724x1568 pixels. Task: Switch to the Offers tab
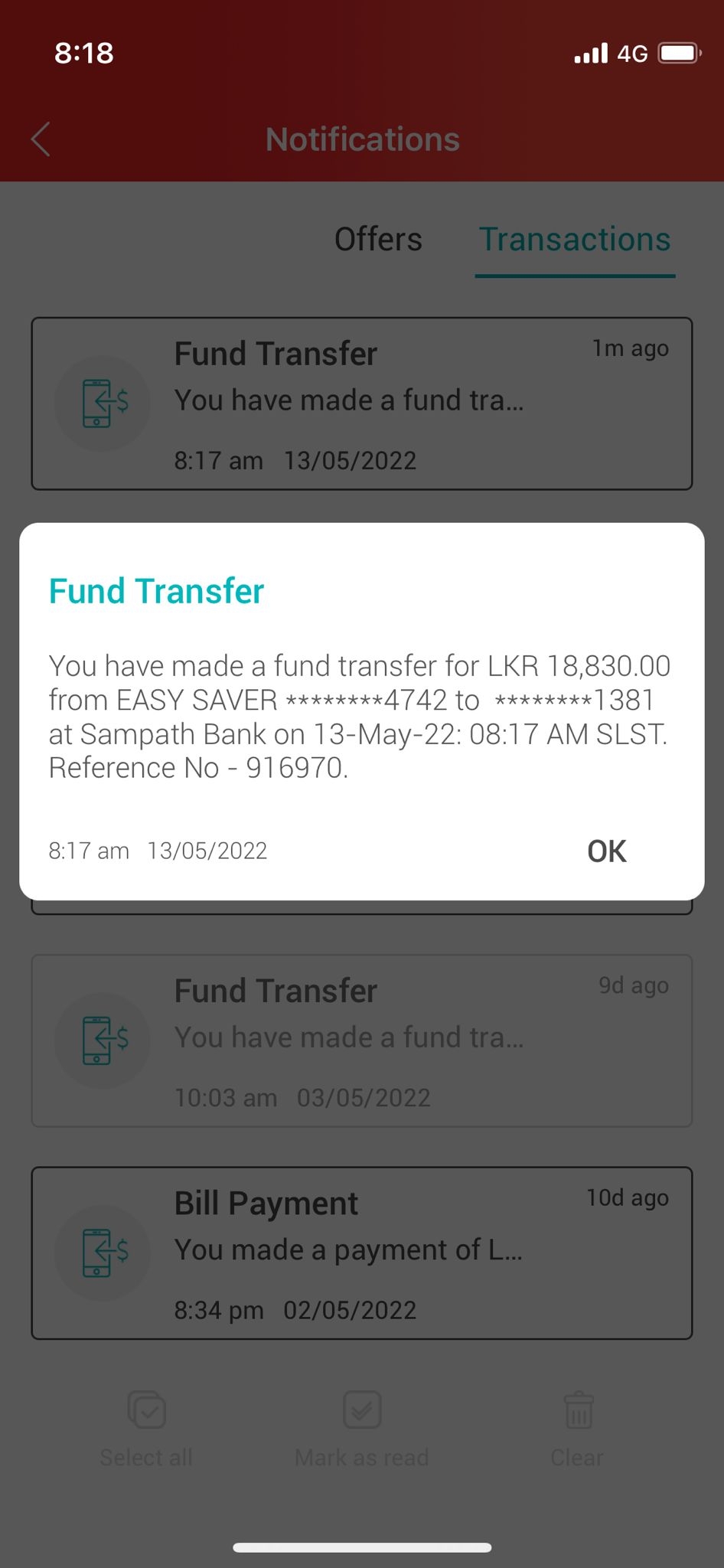(378, 240)
